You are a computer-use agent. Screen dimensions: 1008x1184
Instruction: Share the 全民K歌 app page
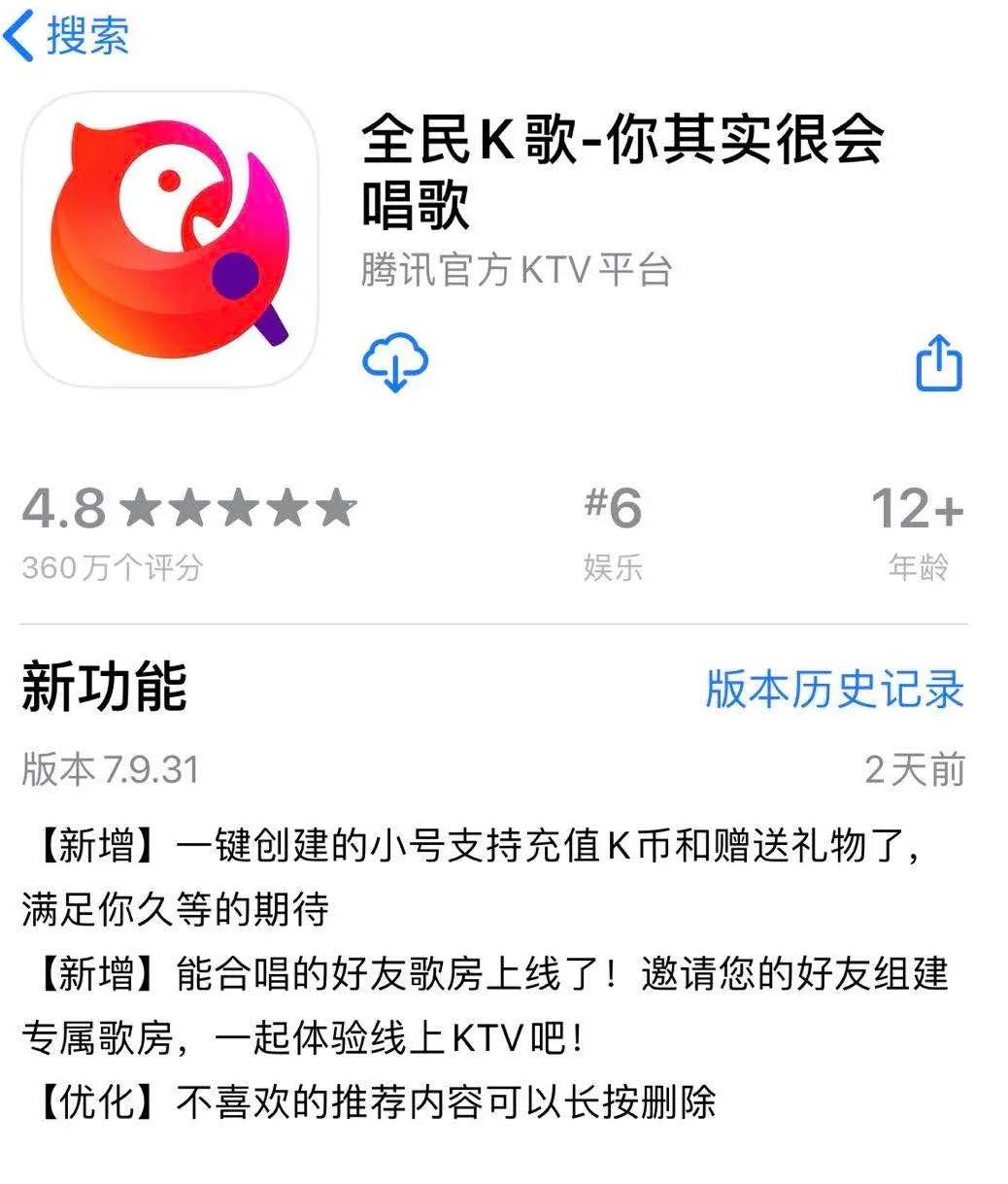pos(939,363)
